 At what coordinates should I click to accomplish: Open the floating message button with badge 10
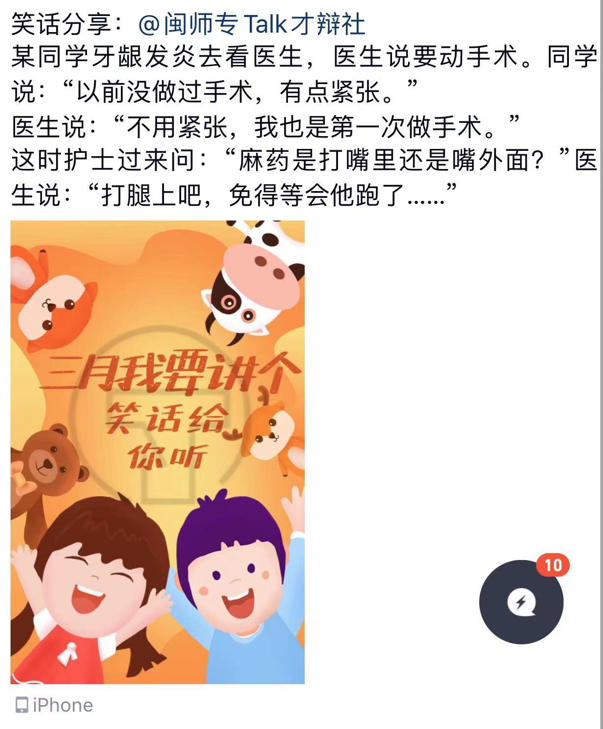[x=521, y=602]
